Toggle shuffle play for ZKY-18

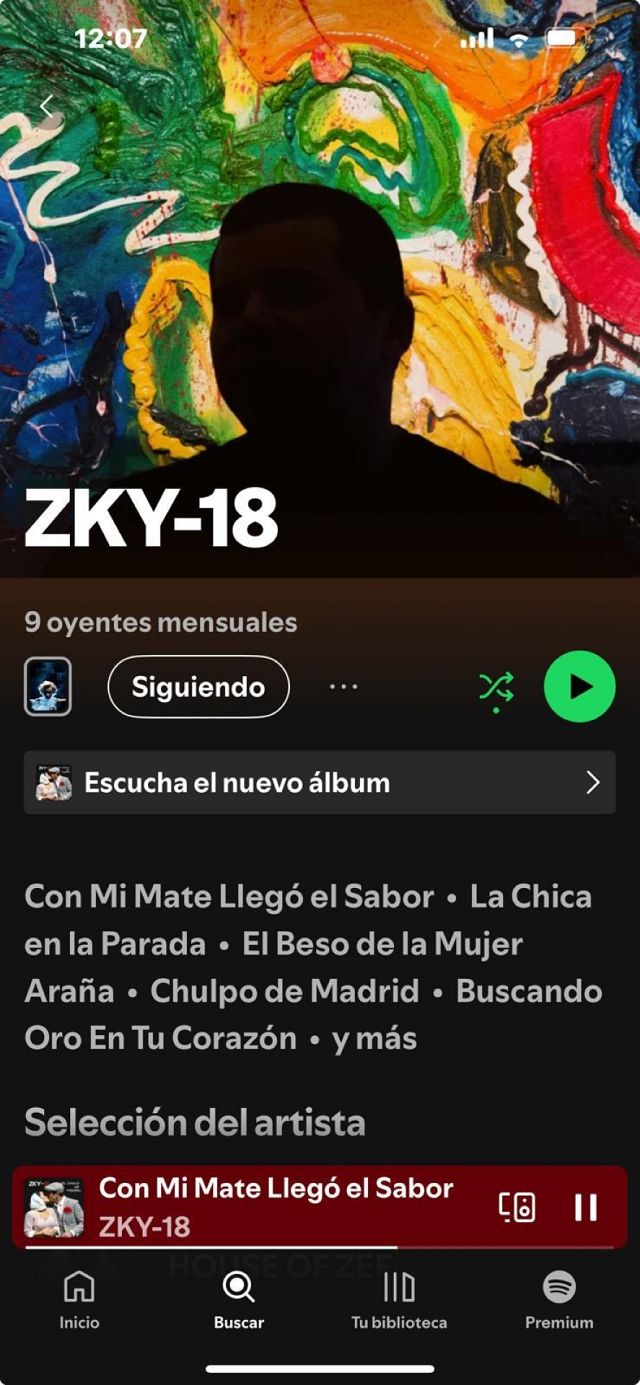pyautogui.click(x=496, y=687)
